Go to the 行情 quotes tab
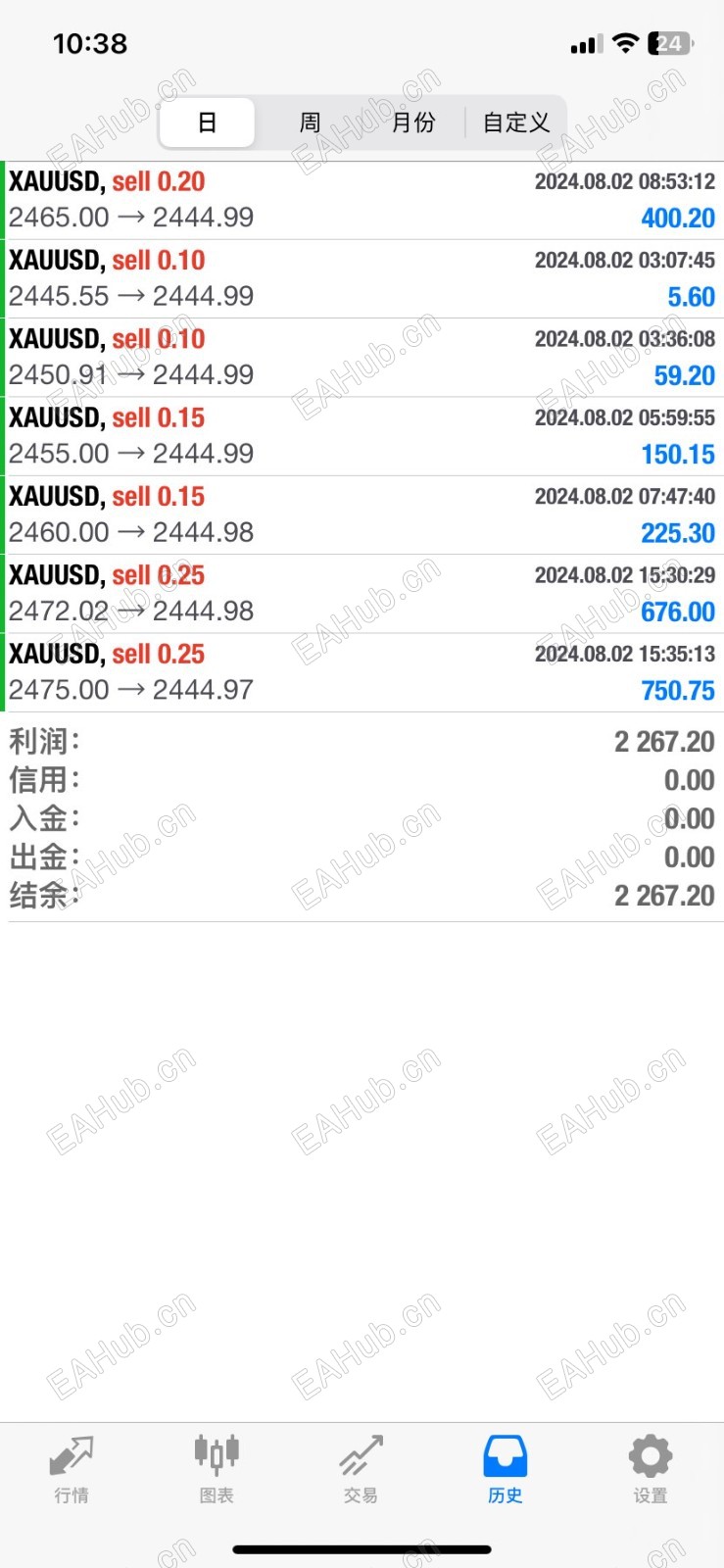This screenshot has width=724, height=1568. pos(72,1468)
